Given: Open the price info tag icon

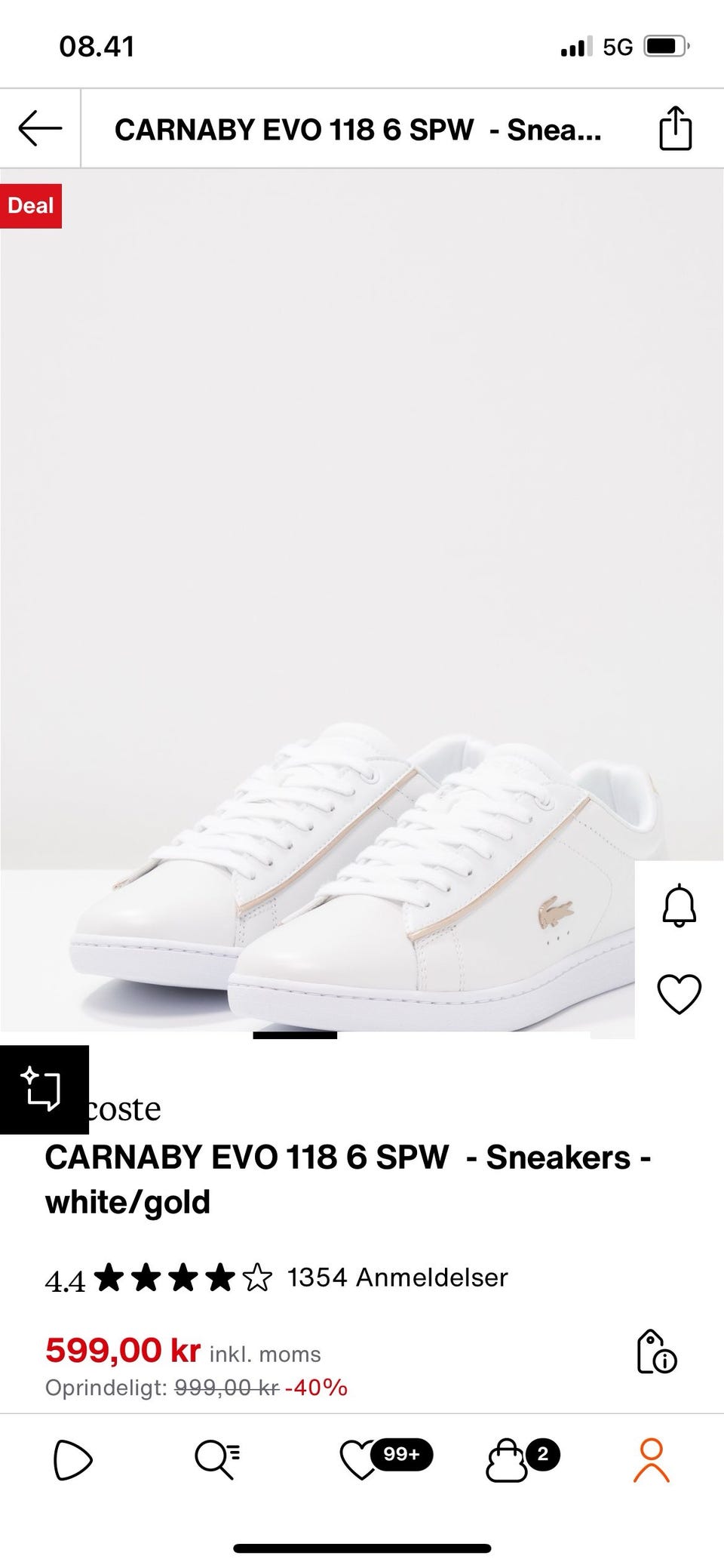Looking at the screenshot, I should (x=656, y=1351).
